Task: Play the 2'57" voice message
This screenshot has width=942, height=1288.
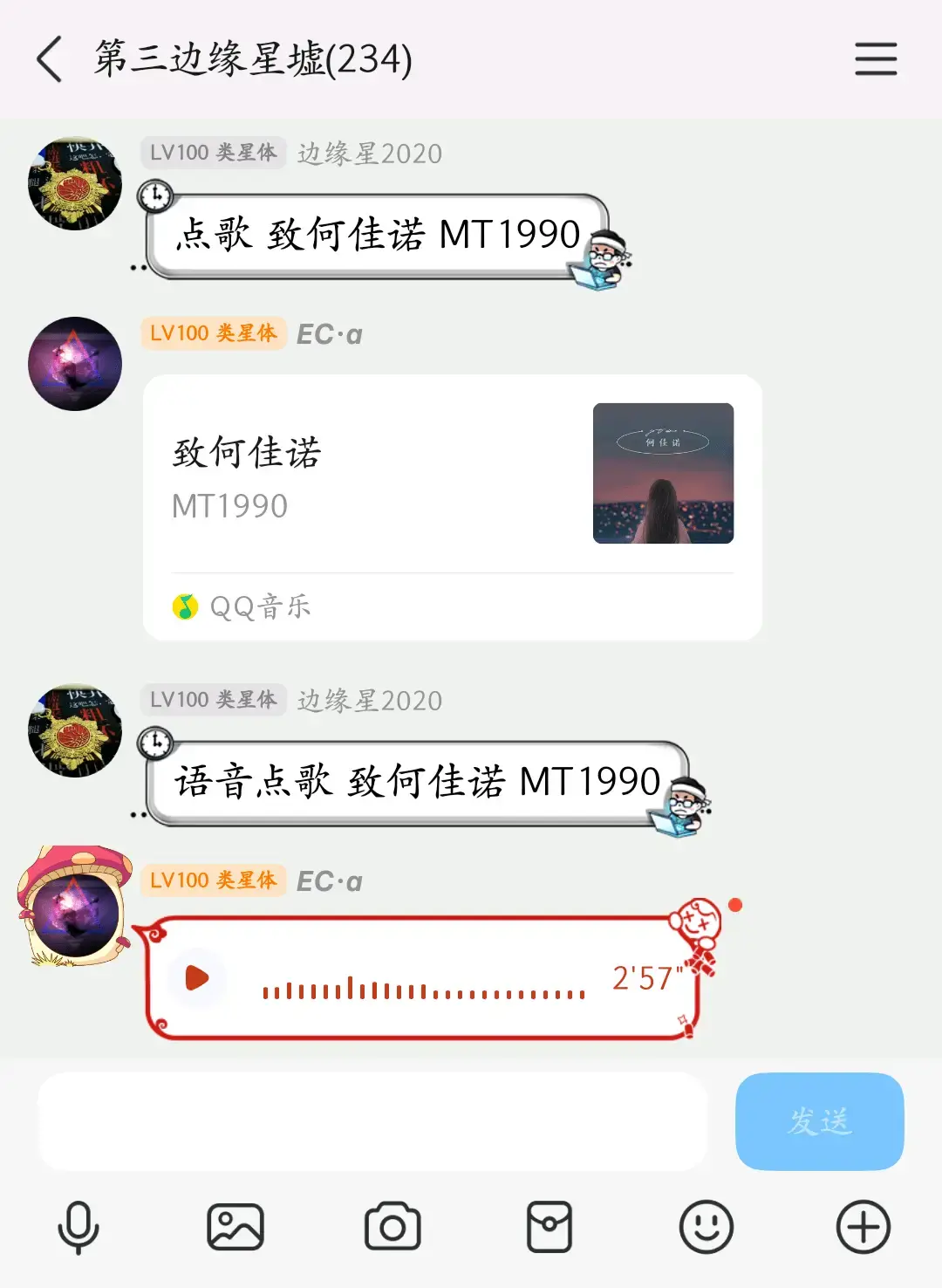Action: [198, 978]
